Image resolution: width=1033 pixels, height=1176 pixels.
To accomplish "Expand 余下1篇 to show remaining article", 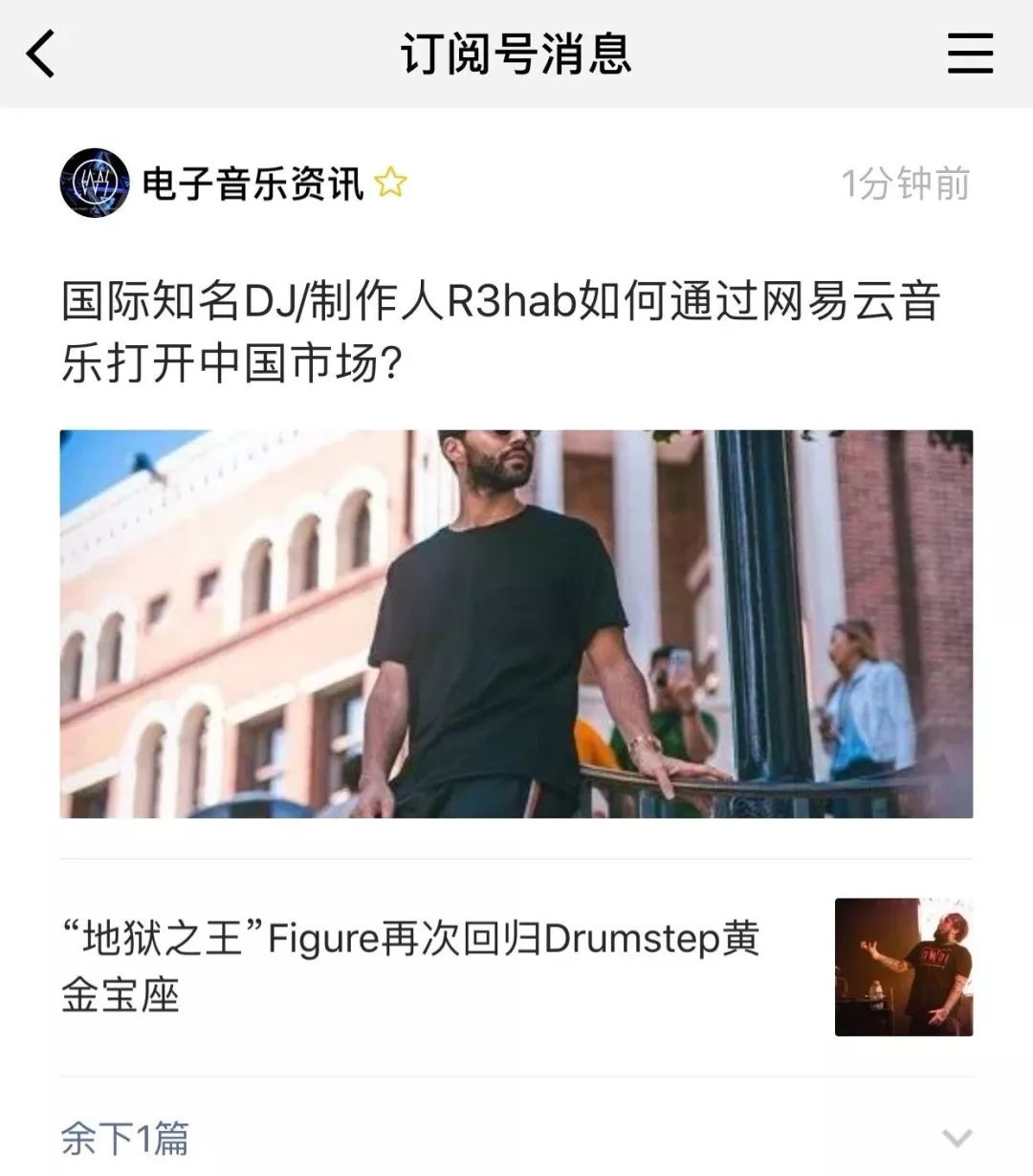I will (x=516, y=1138).
